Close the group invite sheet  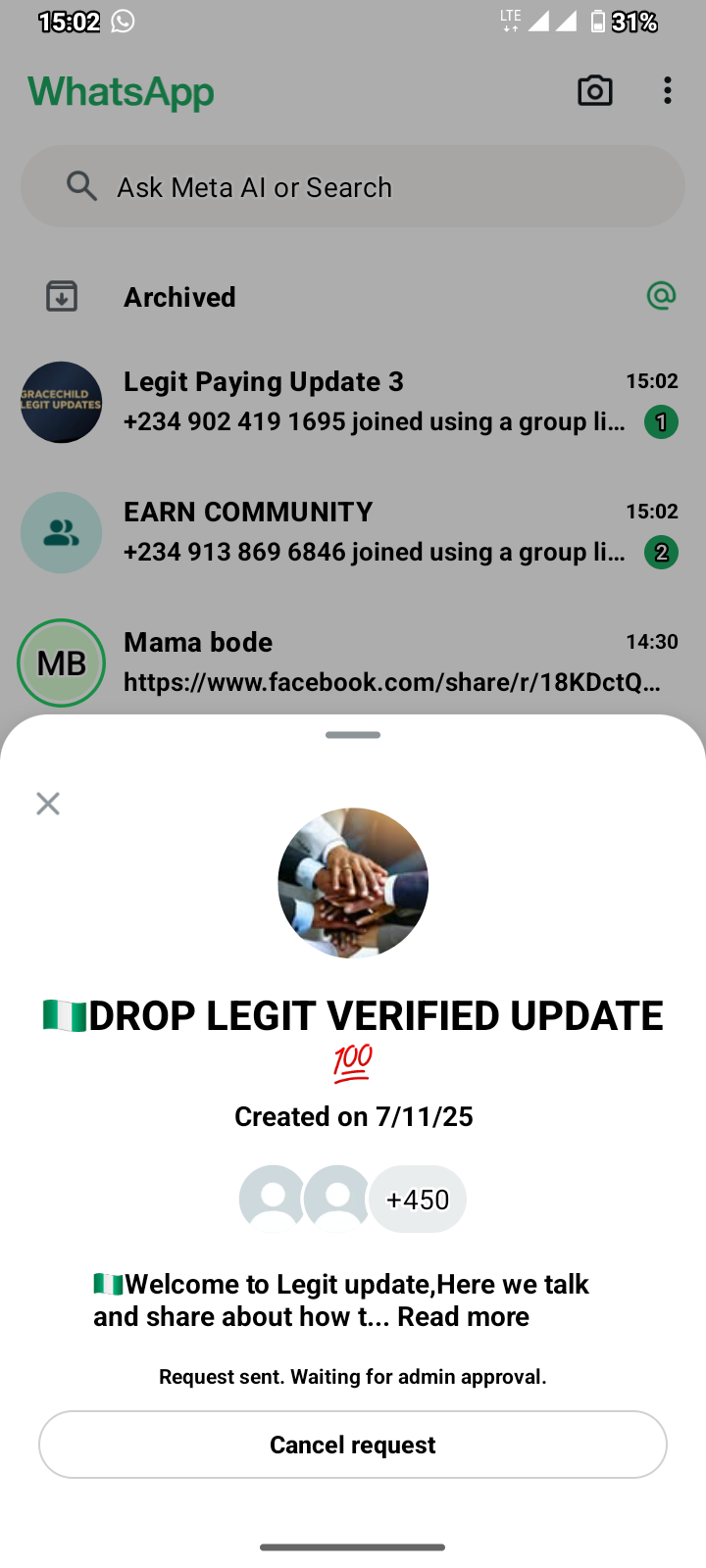48,804
